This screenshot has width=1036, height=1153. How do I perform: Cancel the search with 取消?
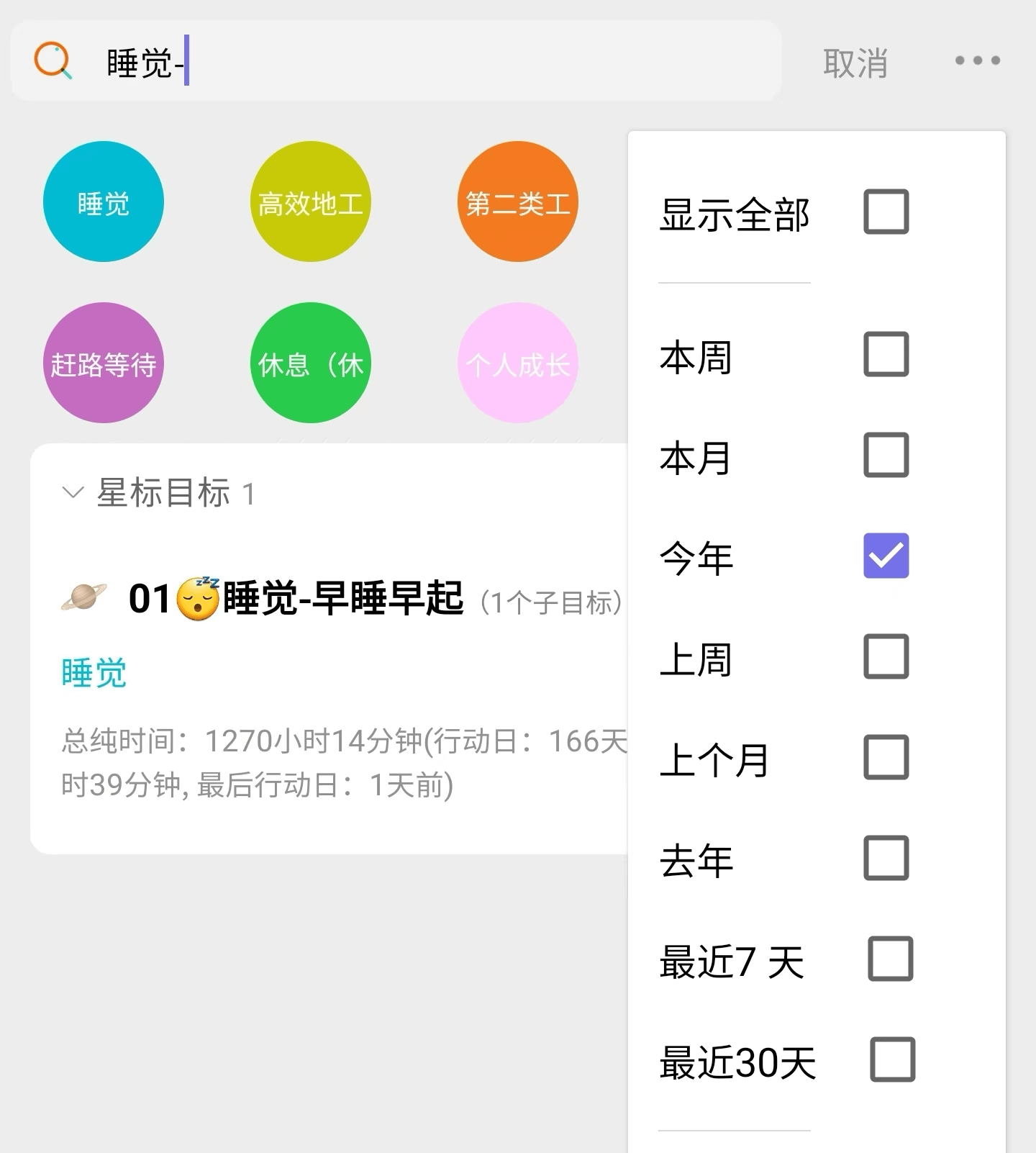click(x=855, y=63)
